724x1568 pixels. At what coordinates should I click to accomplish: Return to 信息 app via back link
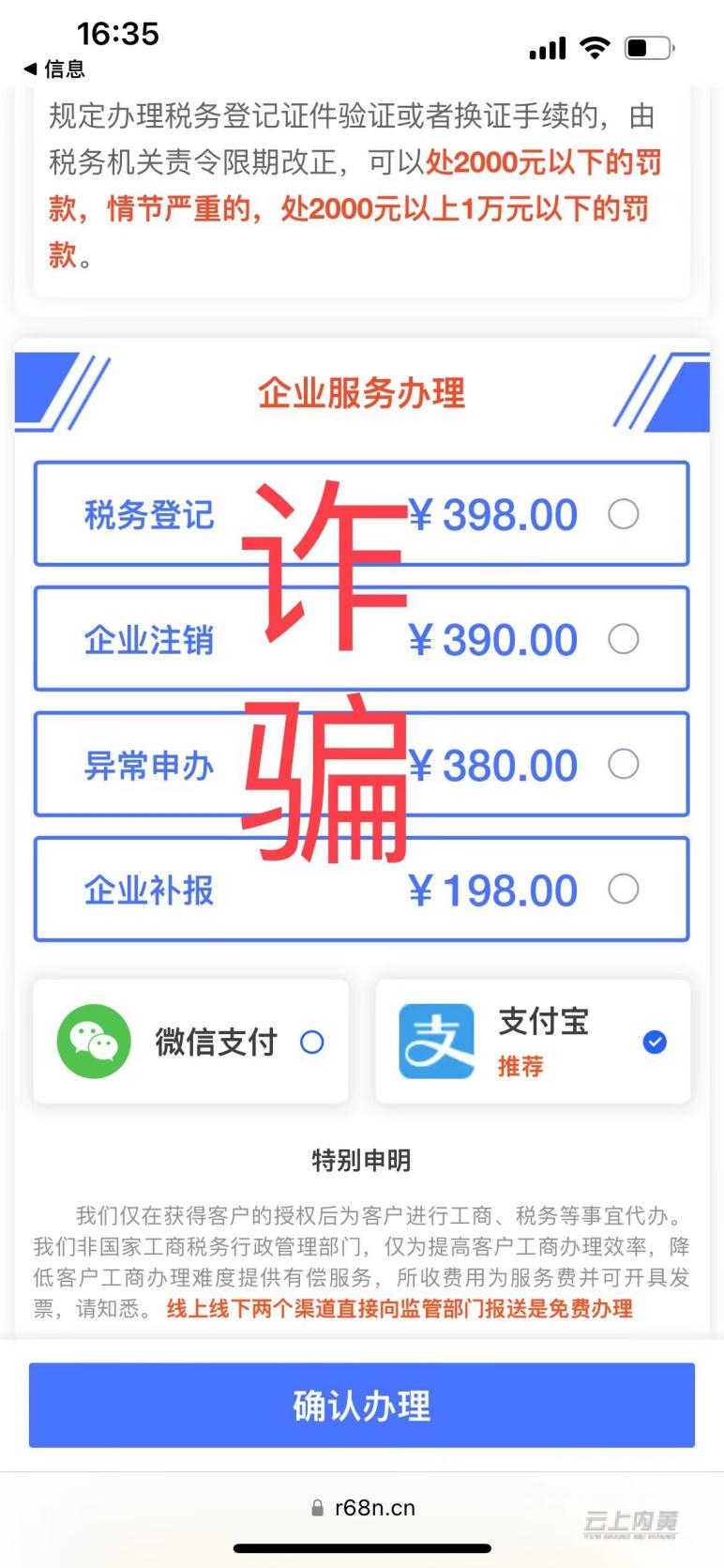[54, 69]
